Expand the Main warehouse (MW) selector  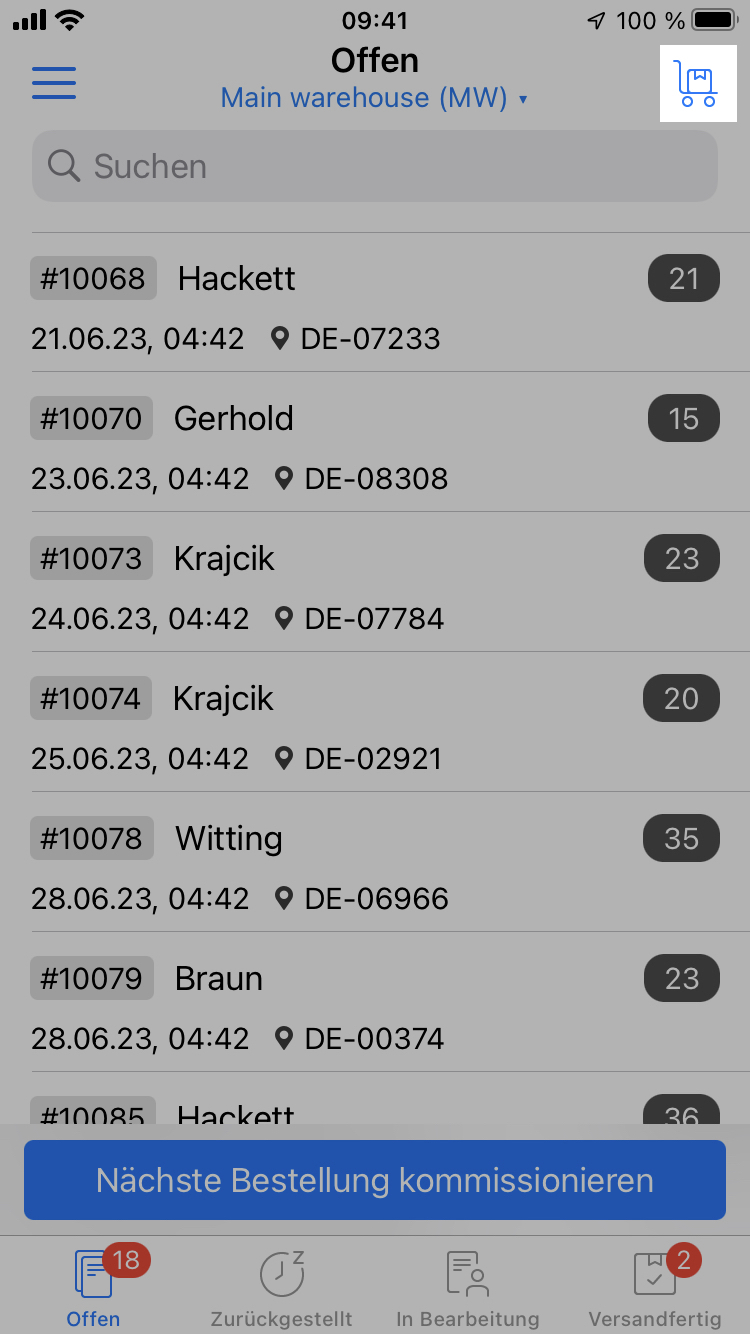[x=374, y=98]
